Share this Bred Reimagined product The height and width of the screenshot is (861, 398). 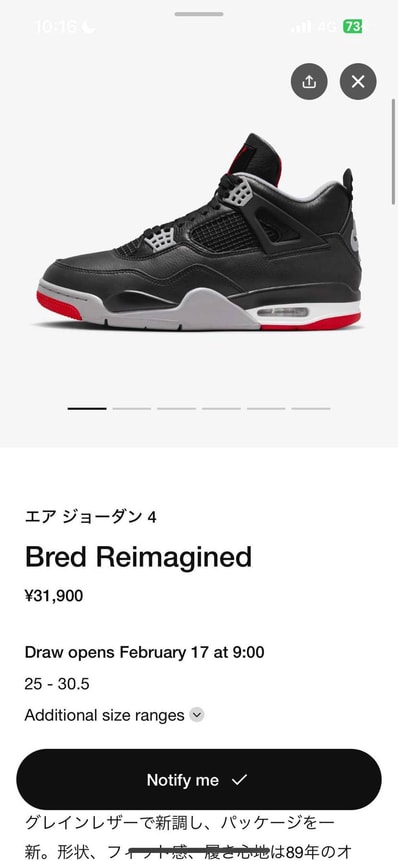click(309, 82)
